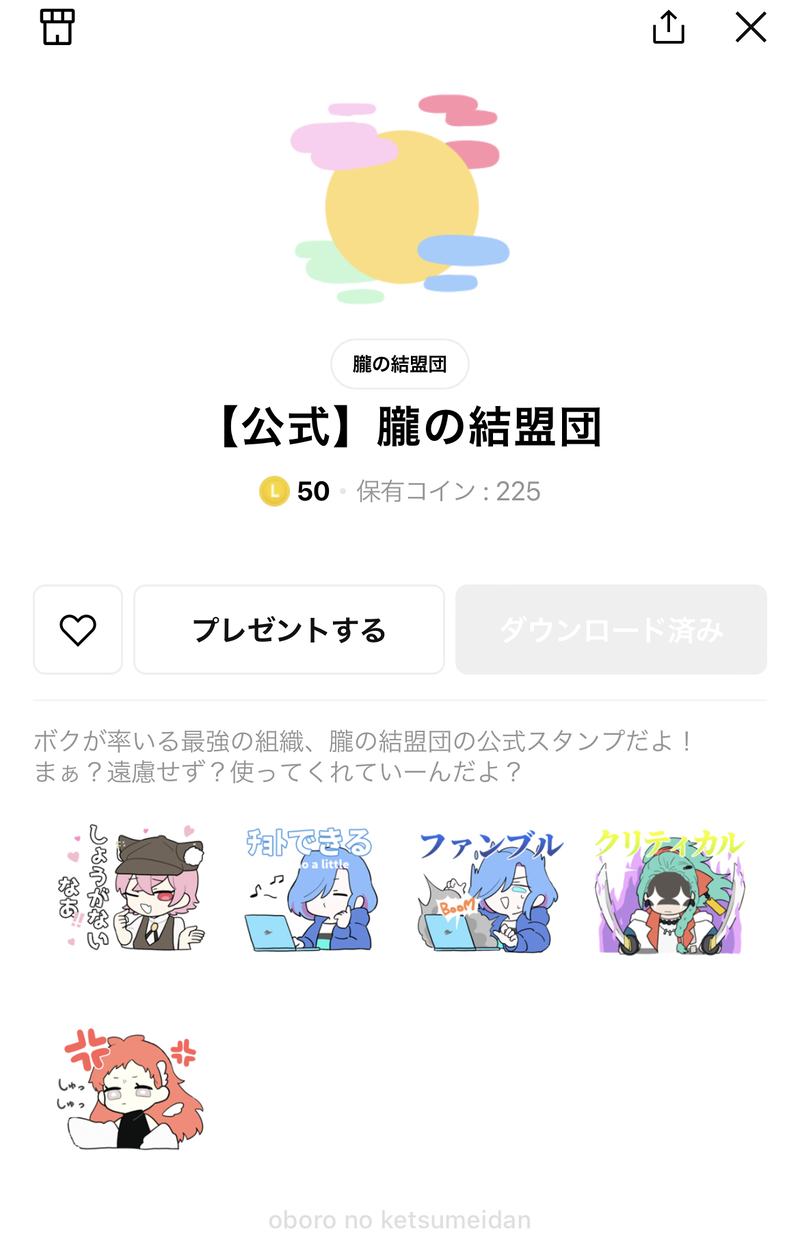
Task: Open the sticker shop icon
Action: pos(58,27)
